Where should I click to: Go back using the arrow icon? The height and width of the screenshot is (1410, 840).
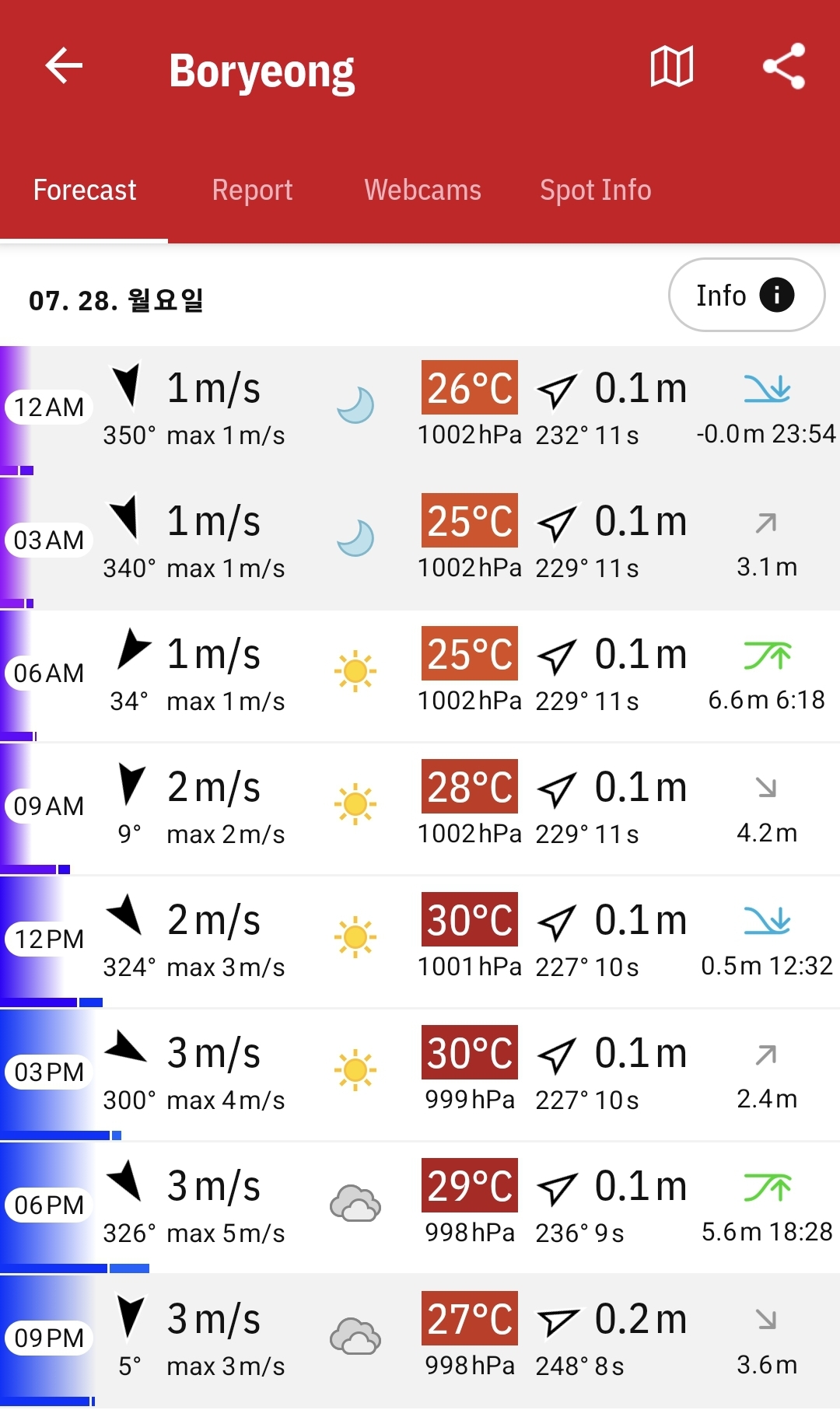(64, 65)
